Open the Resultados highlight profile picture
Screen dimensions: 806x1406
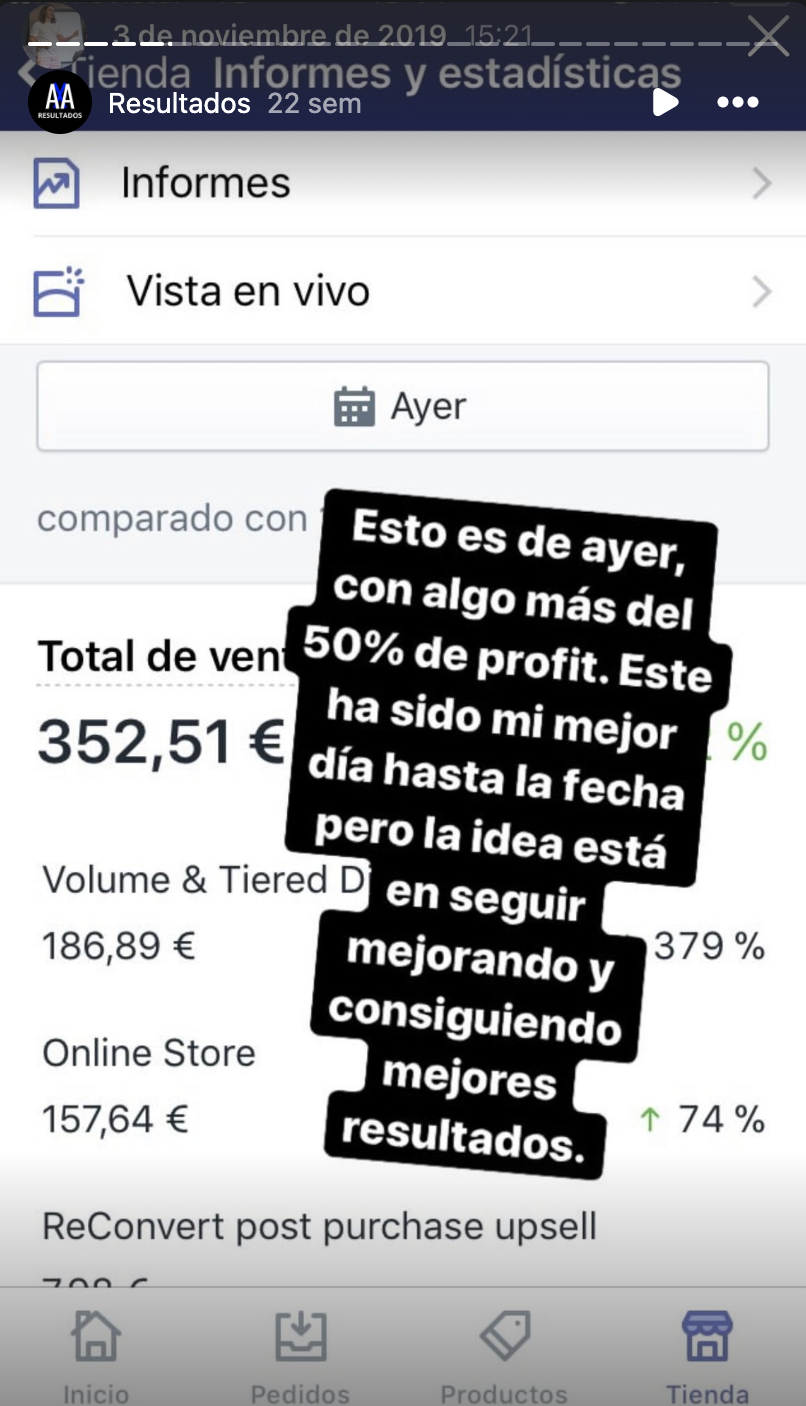59,102
